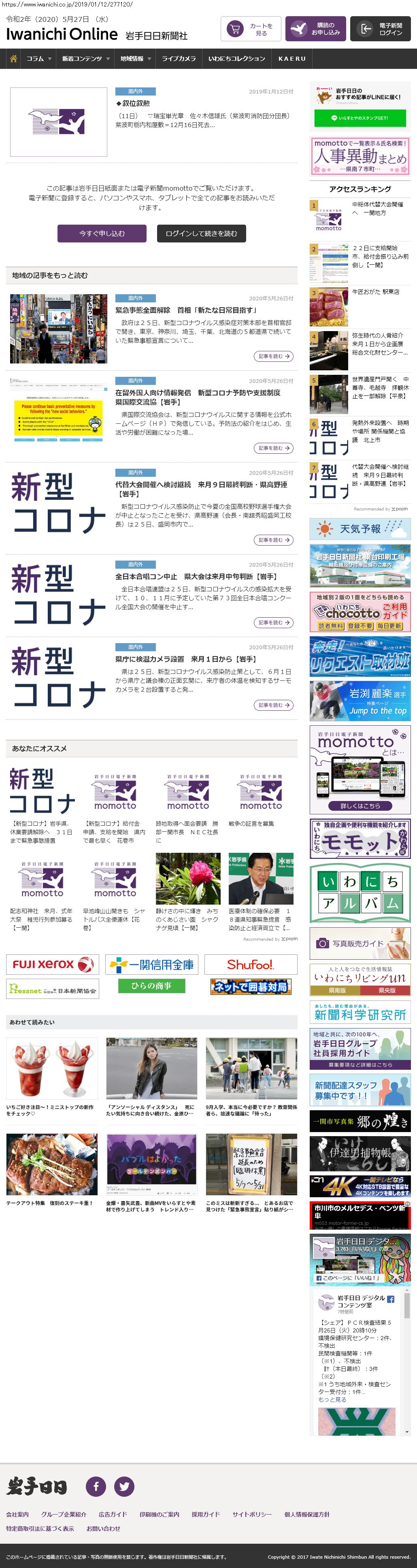Open the Twitter icon in the footer
The image size is (417, 1568).
click(124, 1486)
